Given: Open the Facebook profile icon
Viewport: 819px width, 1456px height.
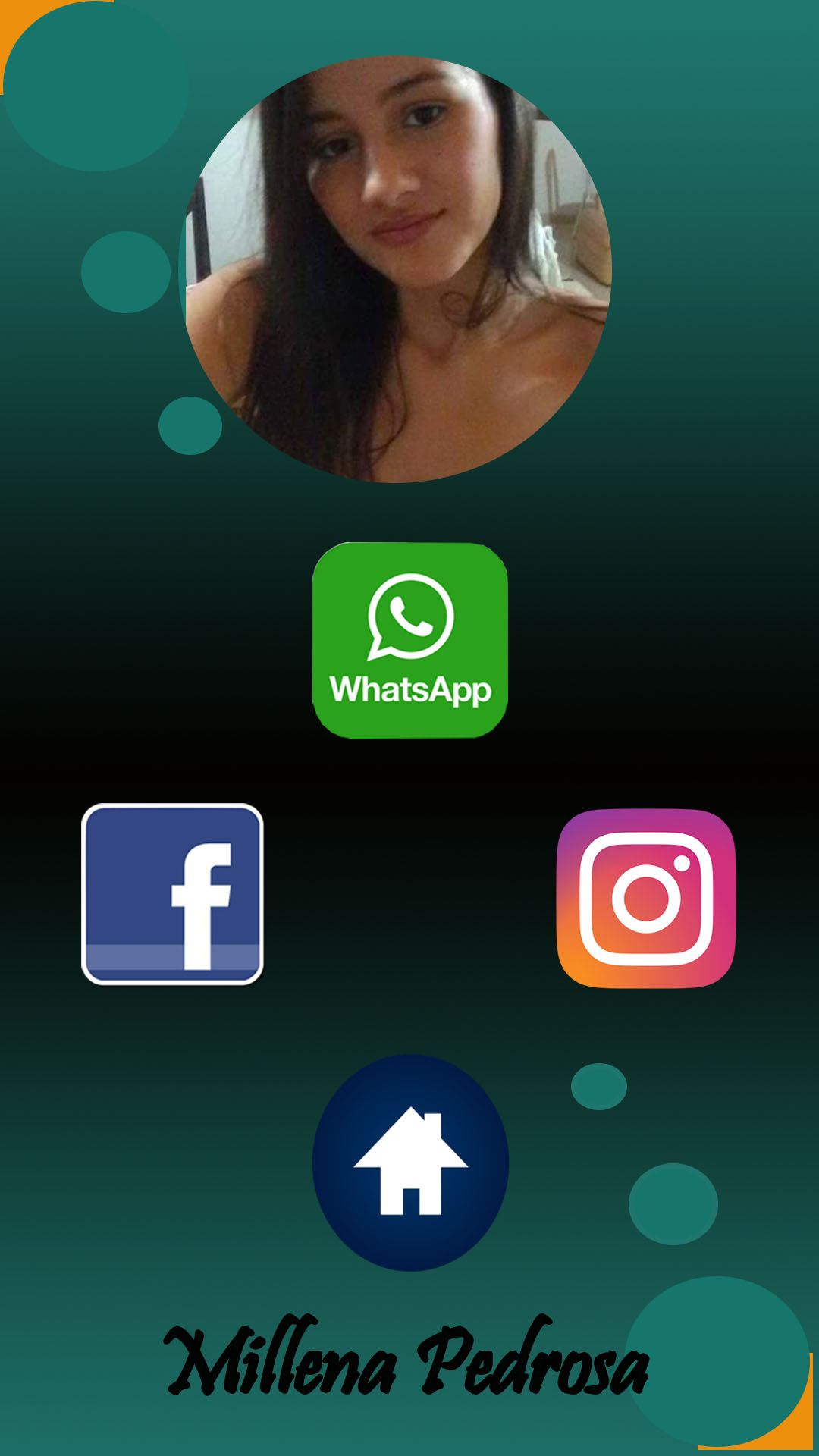Looking at the screenshot, I should coord(172,894).
